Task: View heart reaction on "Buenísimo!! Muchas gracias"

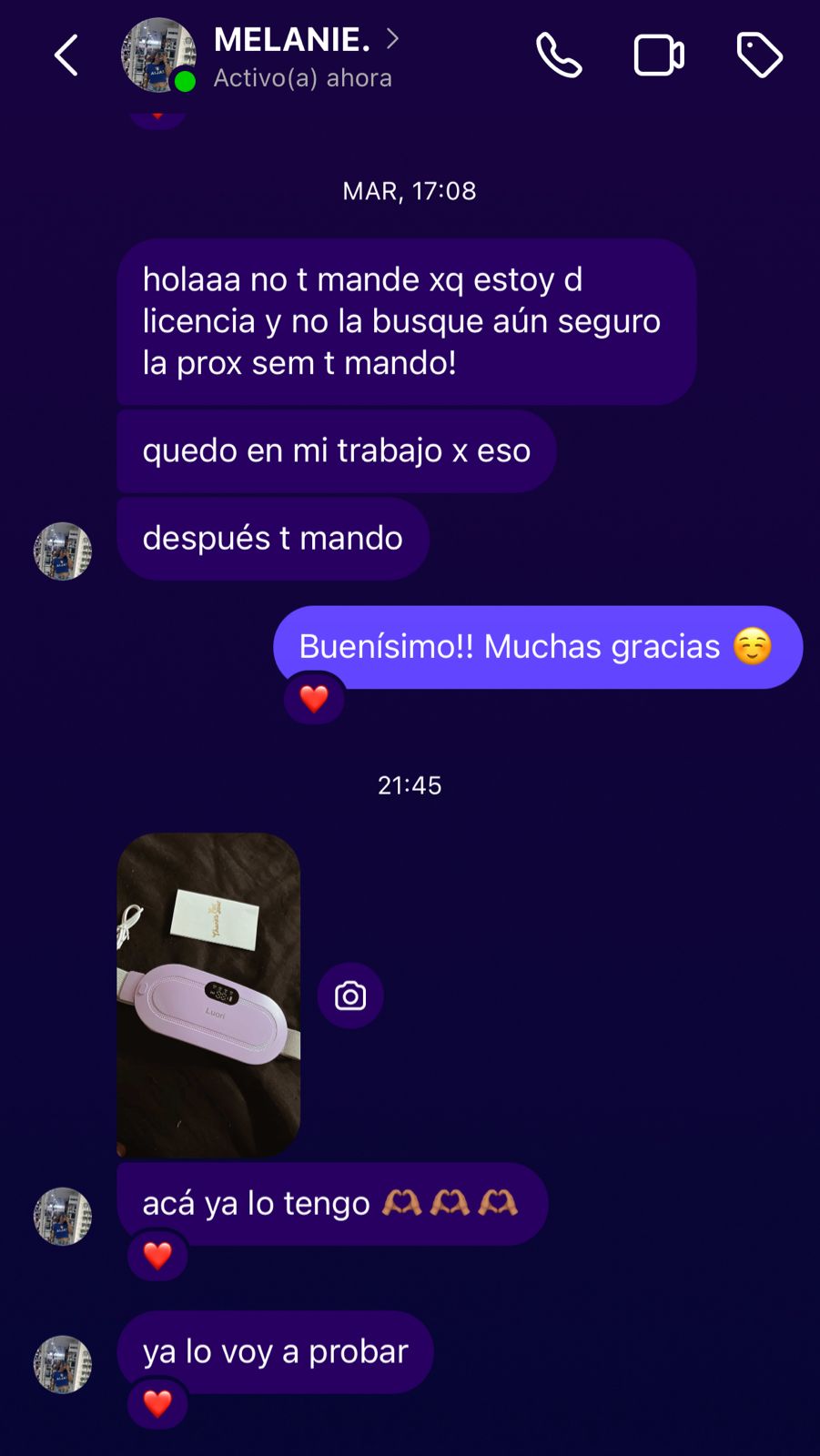Action: [x=314, y=699]
